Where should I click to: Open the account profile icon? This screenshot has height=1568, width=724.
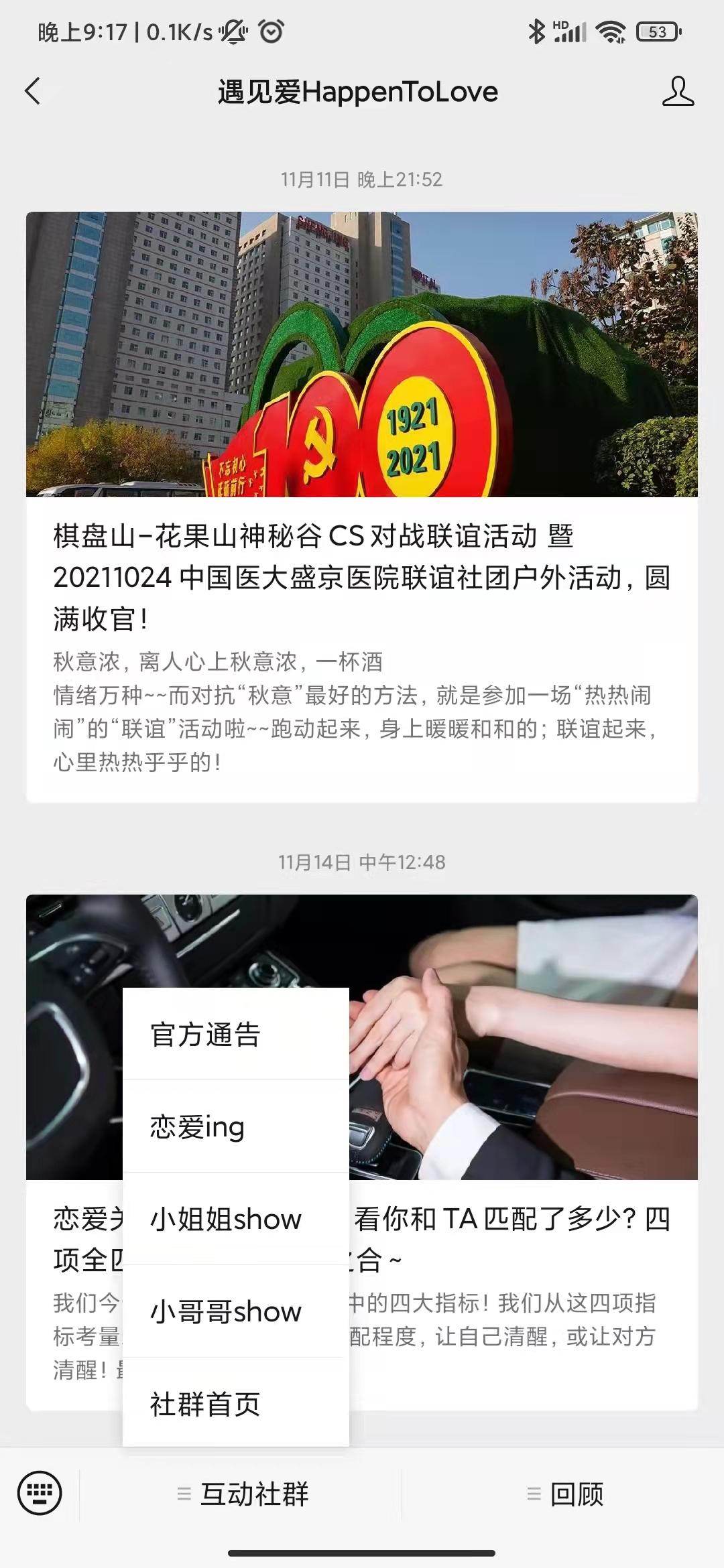[x=678, y=91]
